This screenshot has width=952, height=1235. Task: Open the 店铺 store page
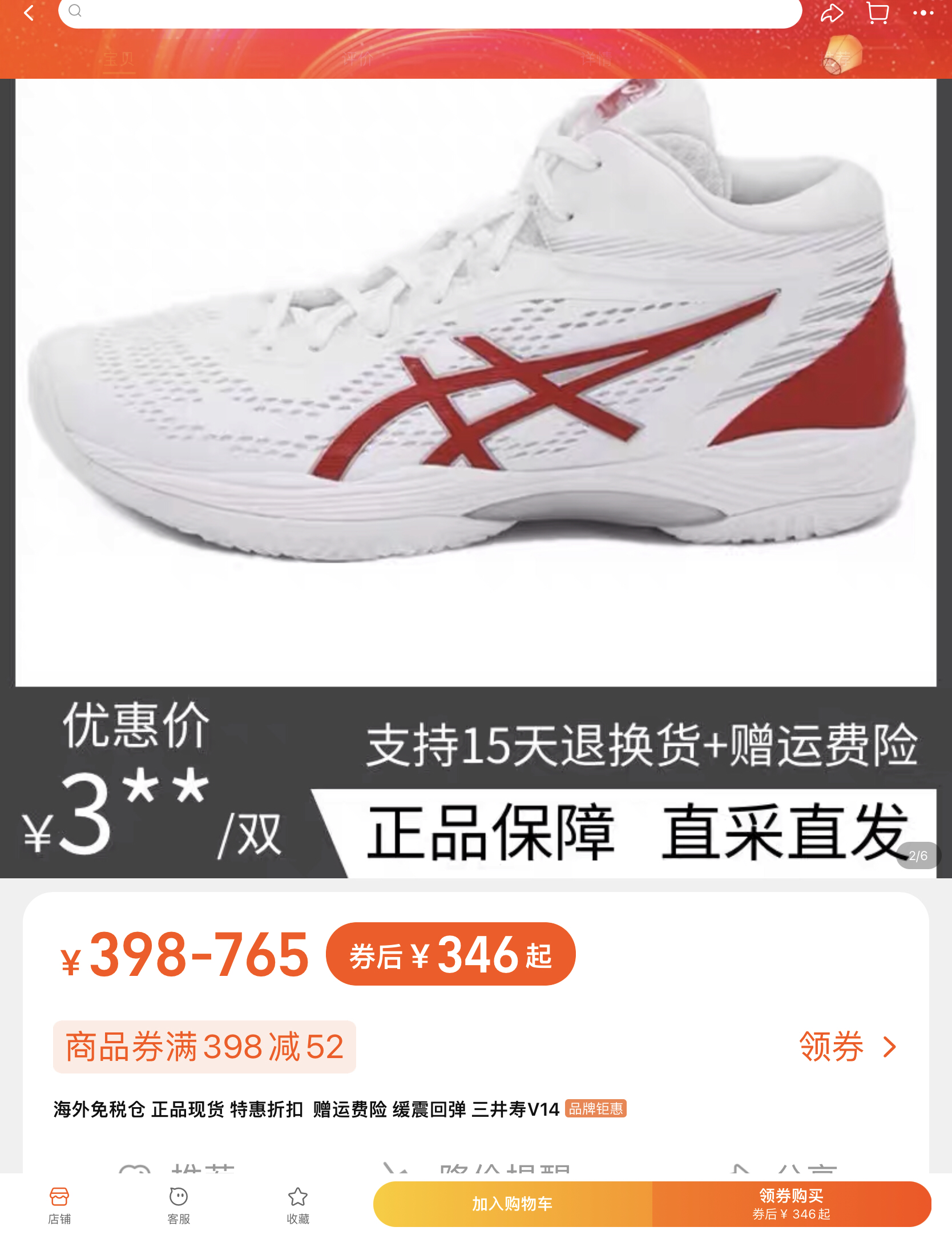(59, 1205)
